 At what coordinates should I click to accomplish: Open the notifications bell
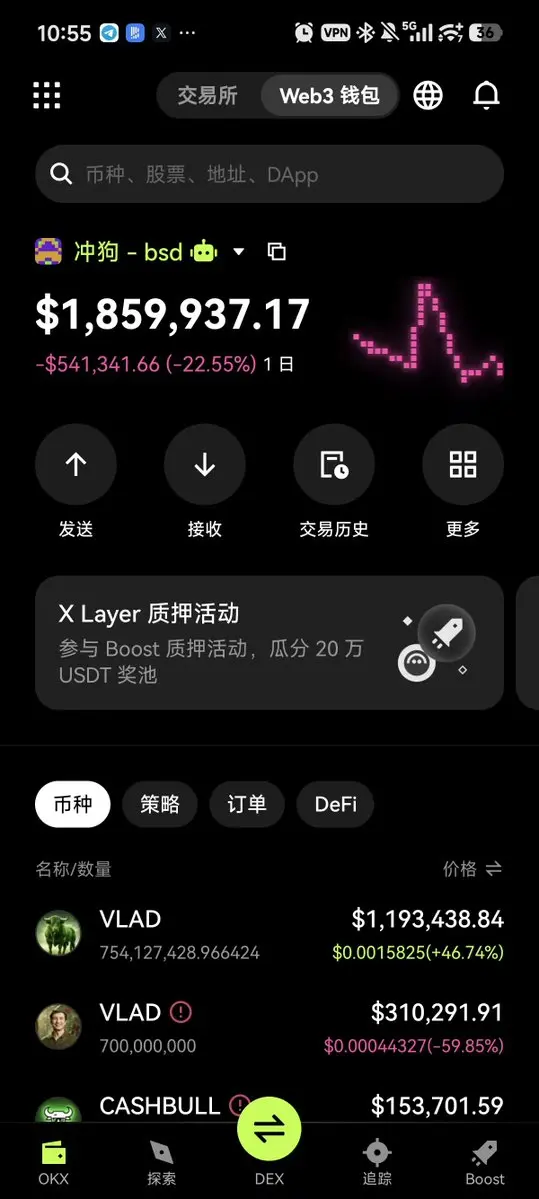point(486,96)
